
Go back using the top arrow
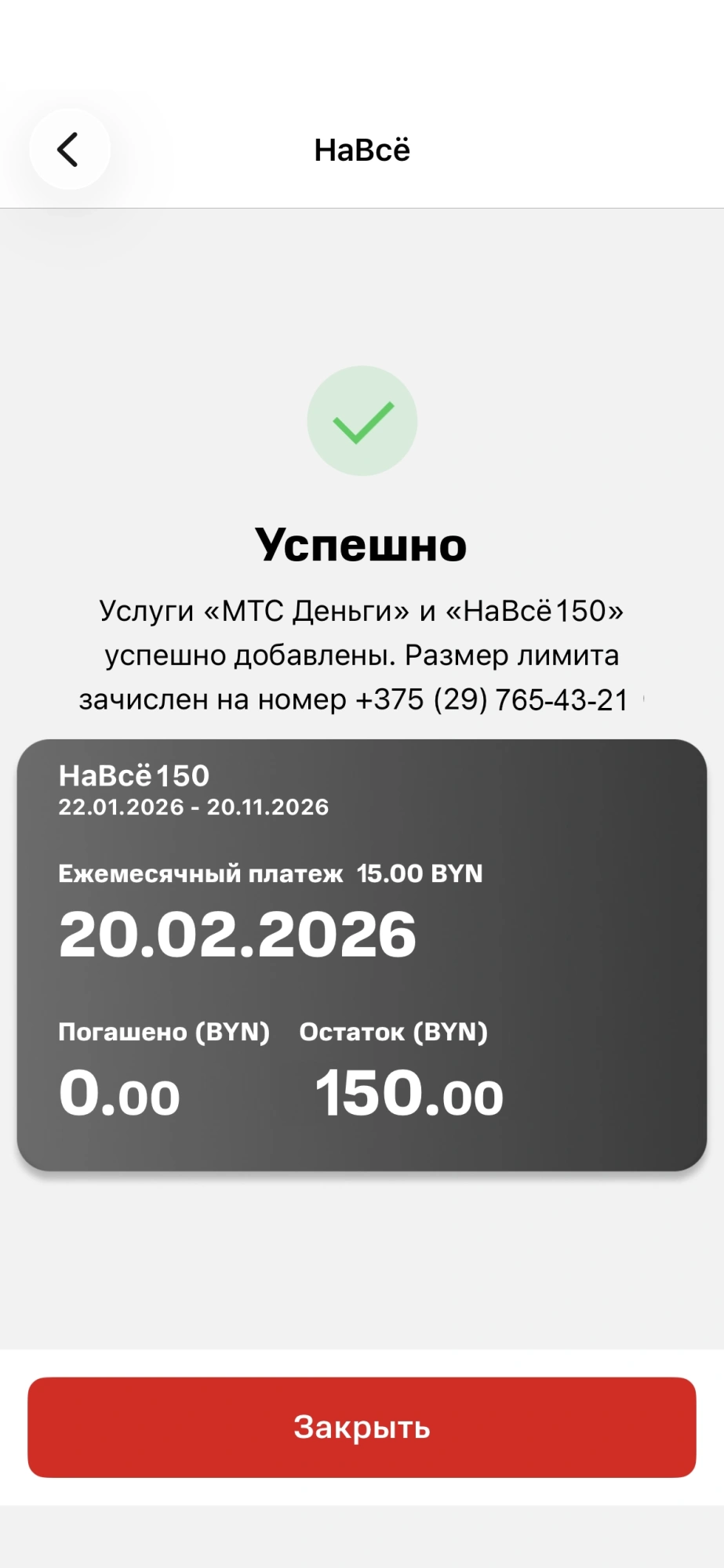(69, 149)
